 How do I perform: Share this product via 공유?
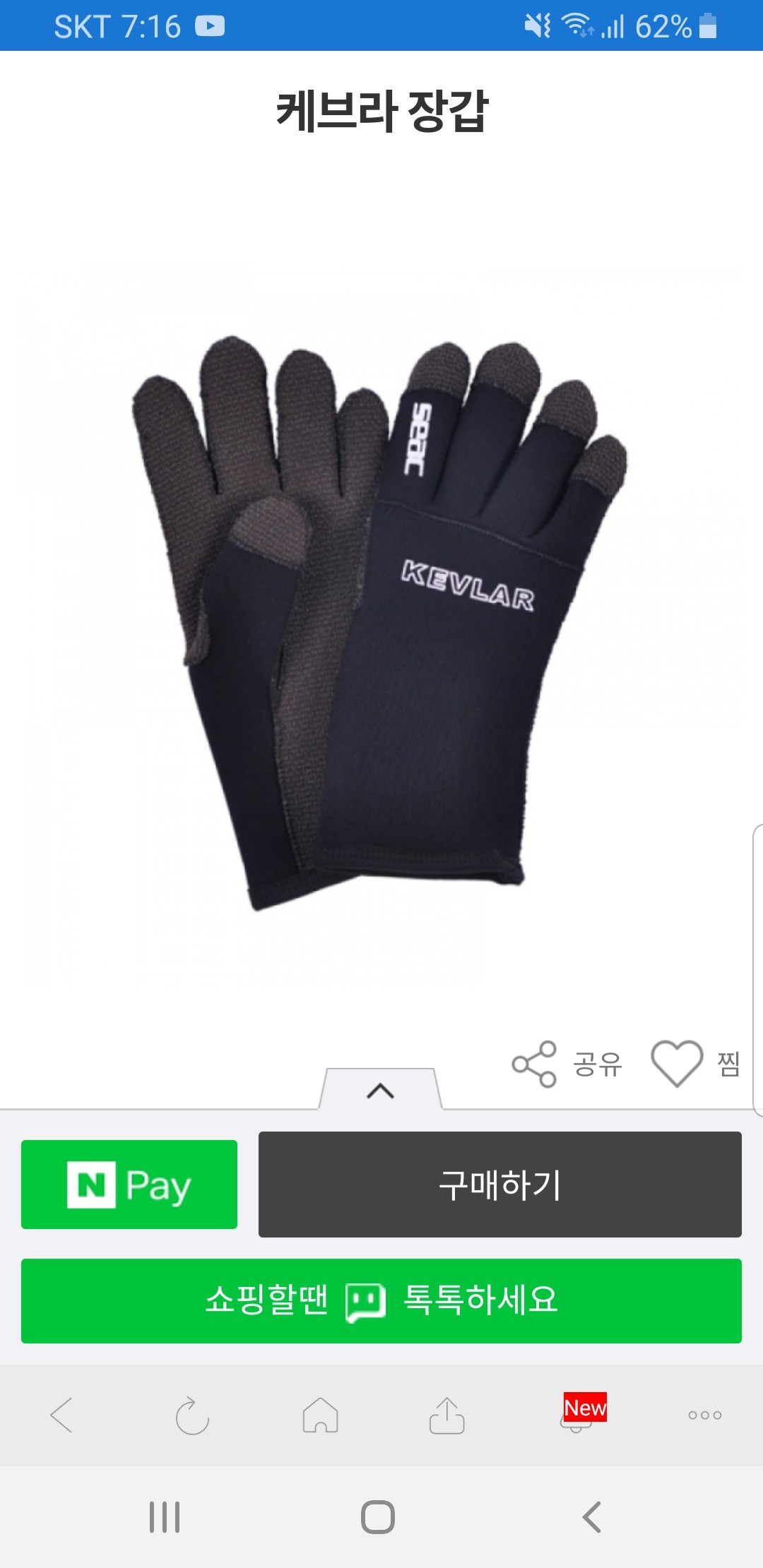(567, 1064)
